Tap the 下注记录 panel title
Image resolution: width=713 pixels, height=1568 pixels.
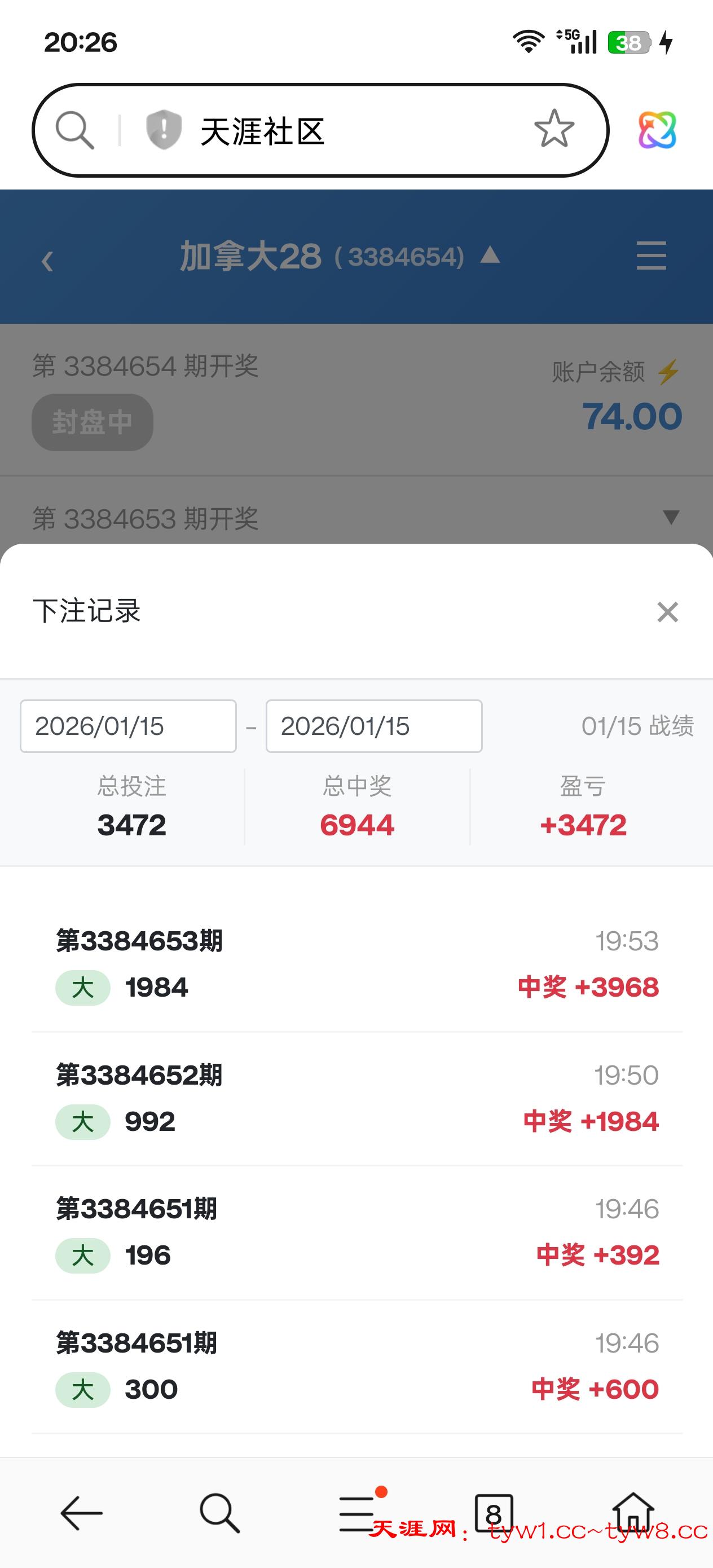click(87, 612)
